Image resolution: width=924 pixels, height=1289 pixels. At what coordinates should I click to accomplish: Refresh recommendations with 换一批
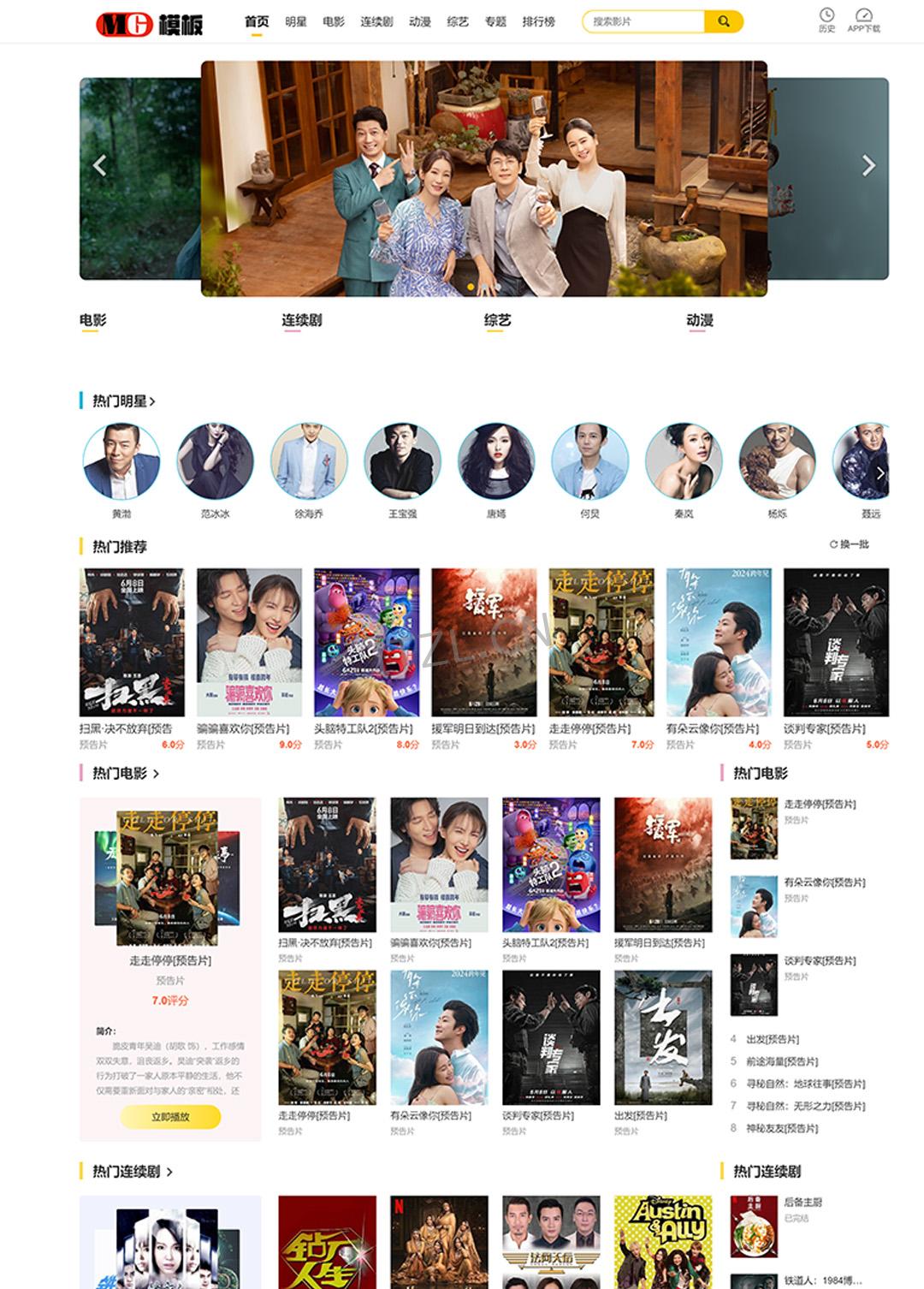pyautogui.click(x=850, y=544)
